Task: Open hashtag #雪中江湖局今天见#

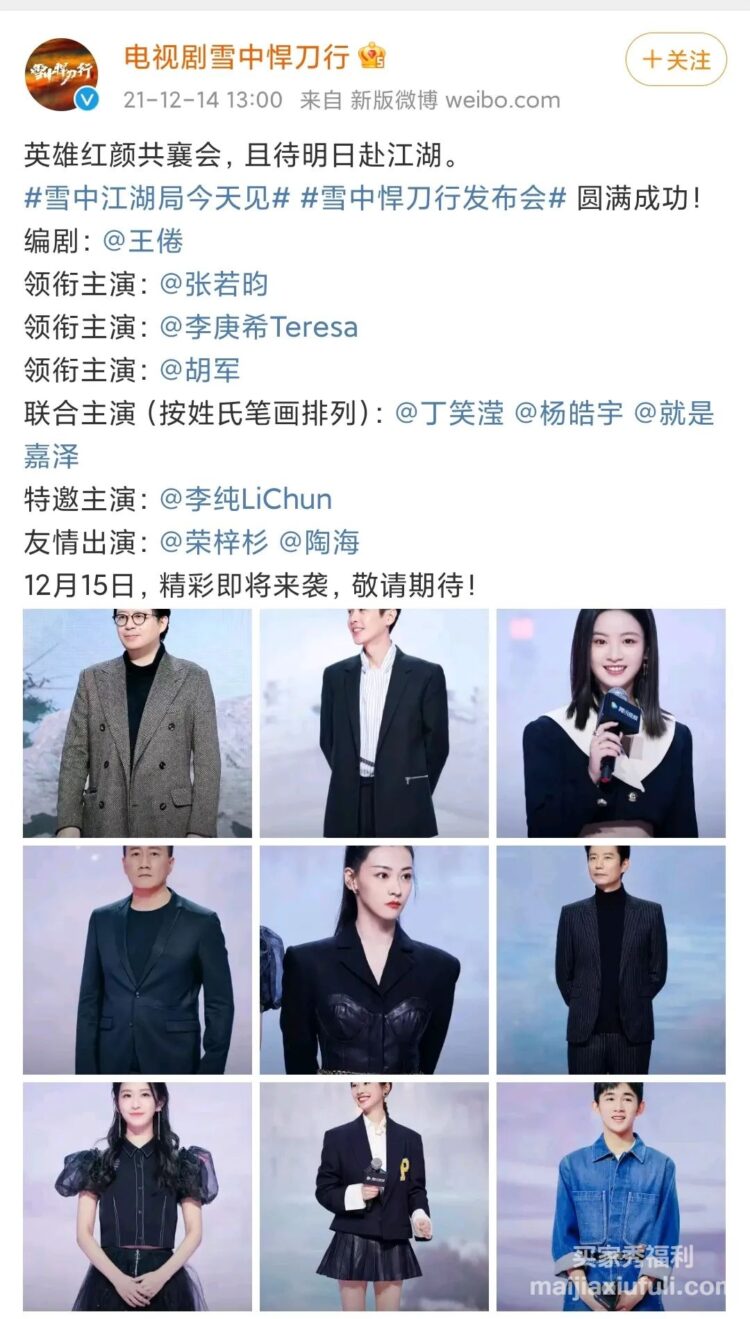Action: point(156,198)
